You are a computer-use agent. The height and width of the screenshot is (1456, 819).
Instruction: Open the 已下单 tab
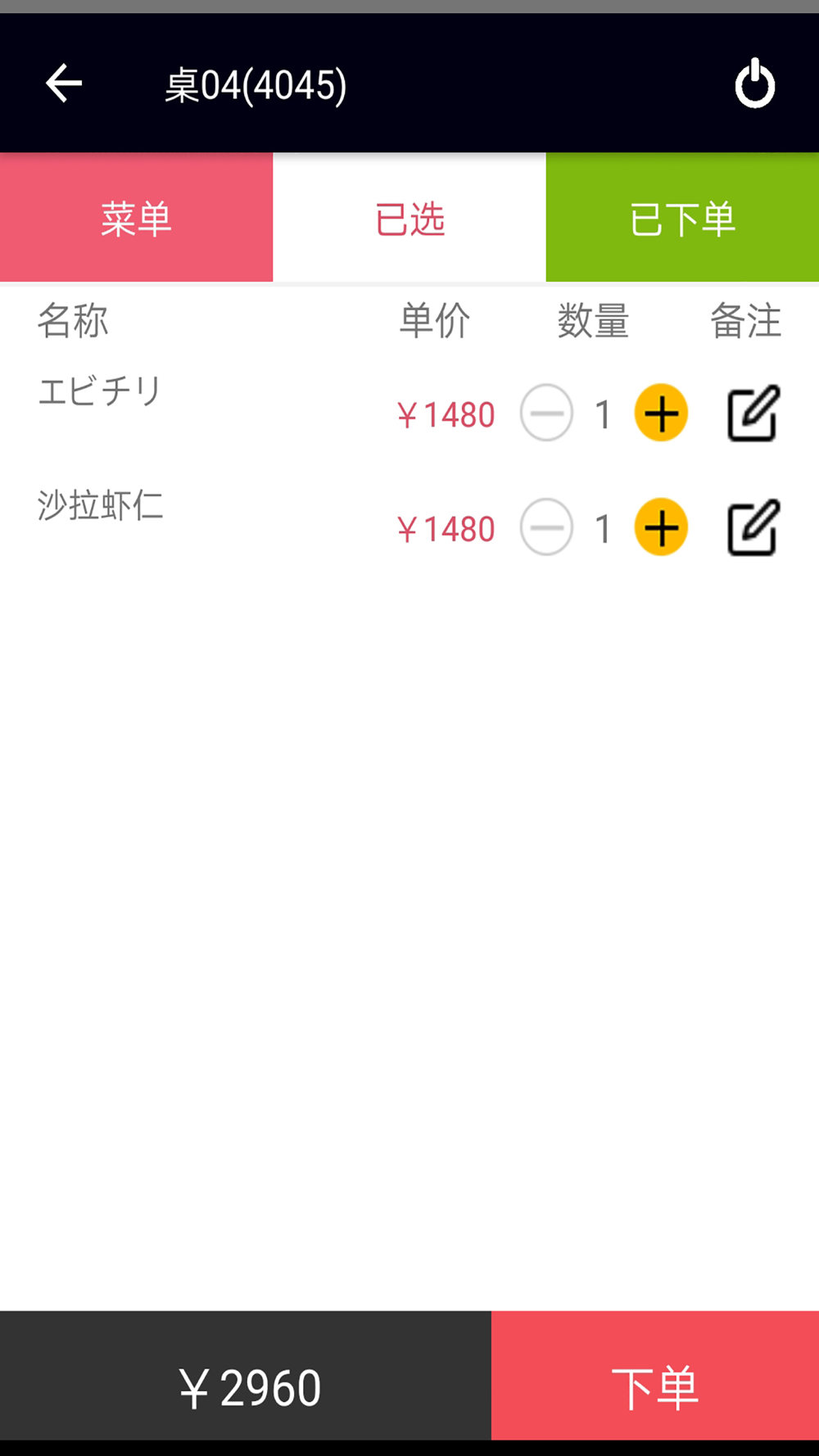tap(682, 218)
